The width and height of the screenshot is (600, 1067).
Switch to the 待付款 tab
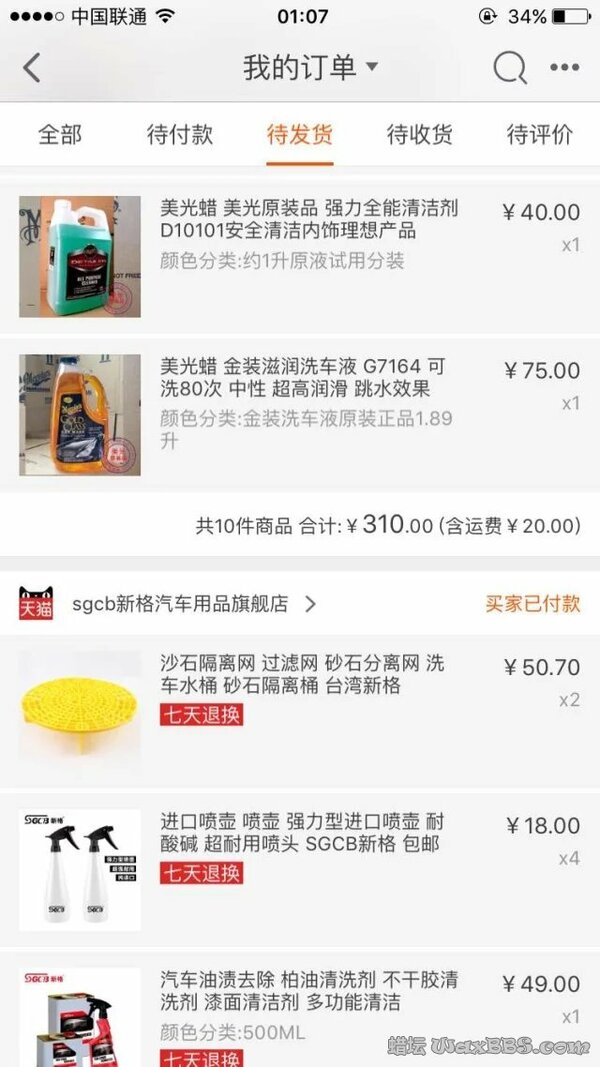click(180, 135)
